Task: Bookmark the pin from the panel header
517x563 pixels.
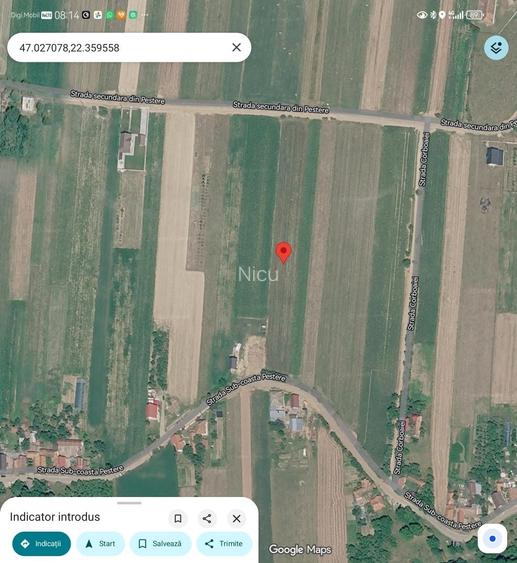Action: 178,518
